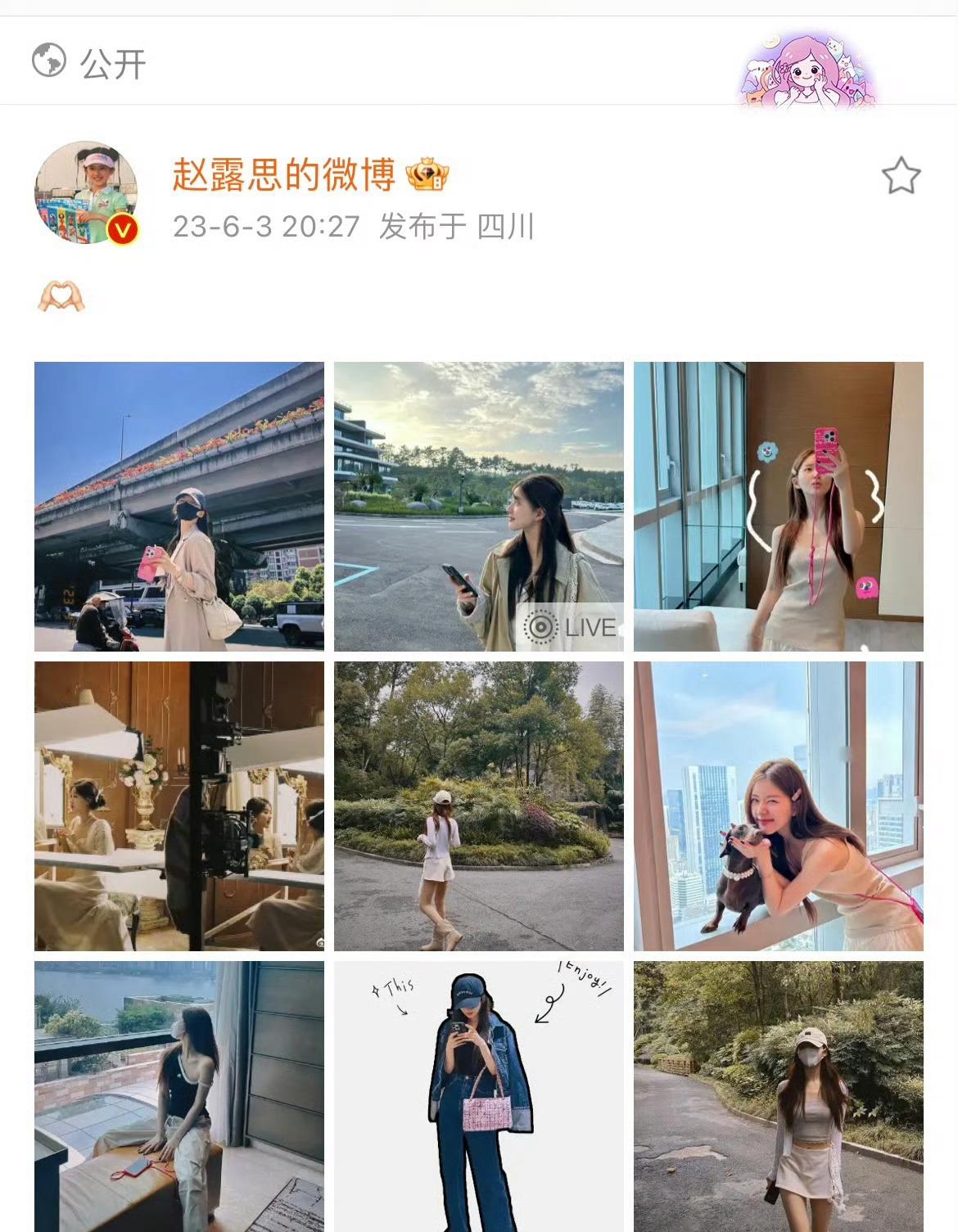Viewport: 958px width, 1232px height.
Task: Open the LIVE photo on the road
Action: pos(478,507)
